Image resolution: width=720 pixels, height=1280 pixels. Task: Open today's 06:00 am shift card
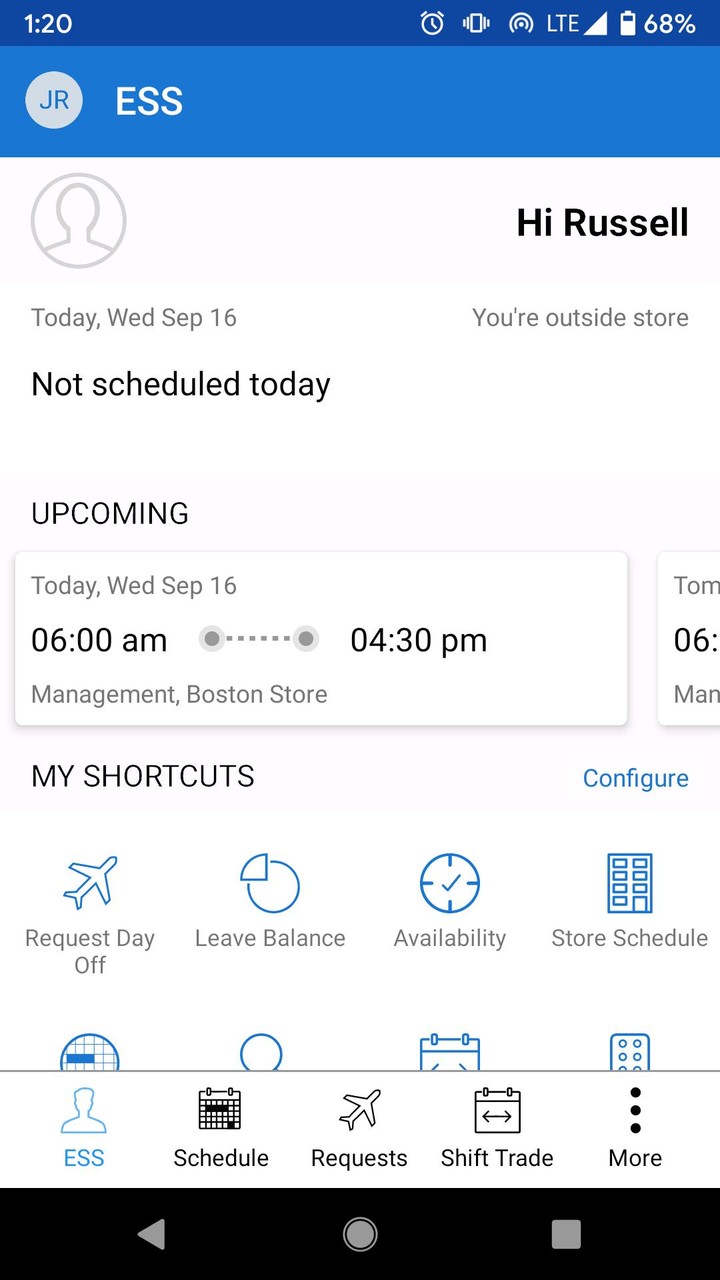click(x=320, y=638)
